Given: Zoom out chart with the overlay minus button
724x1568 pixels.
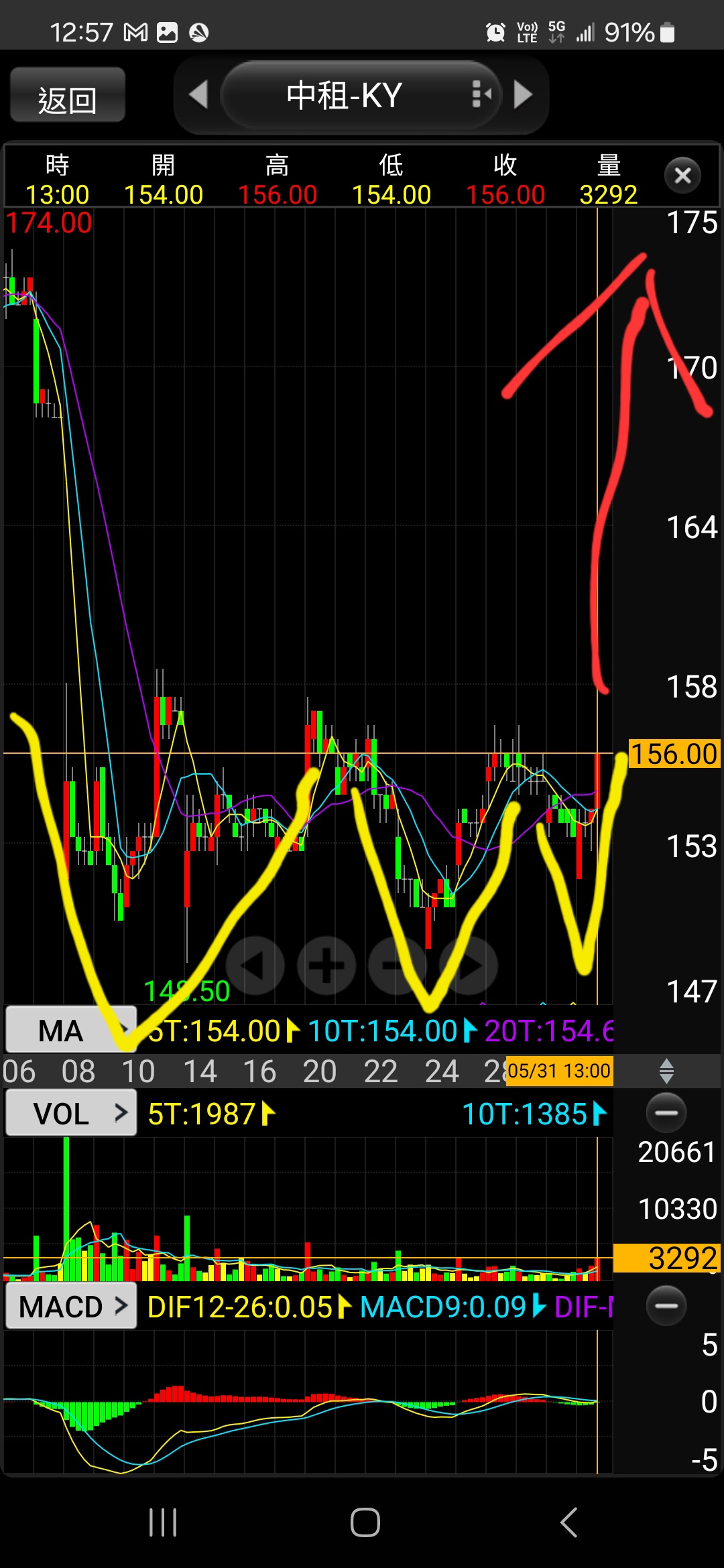Looking at the screenshot, I should coord(397,965).
